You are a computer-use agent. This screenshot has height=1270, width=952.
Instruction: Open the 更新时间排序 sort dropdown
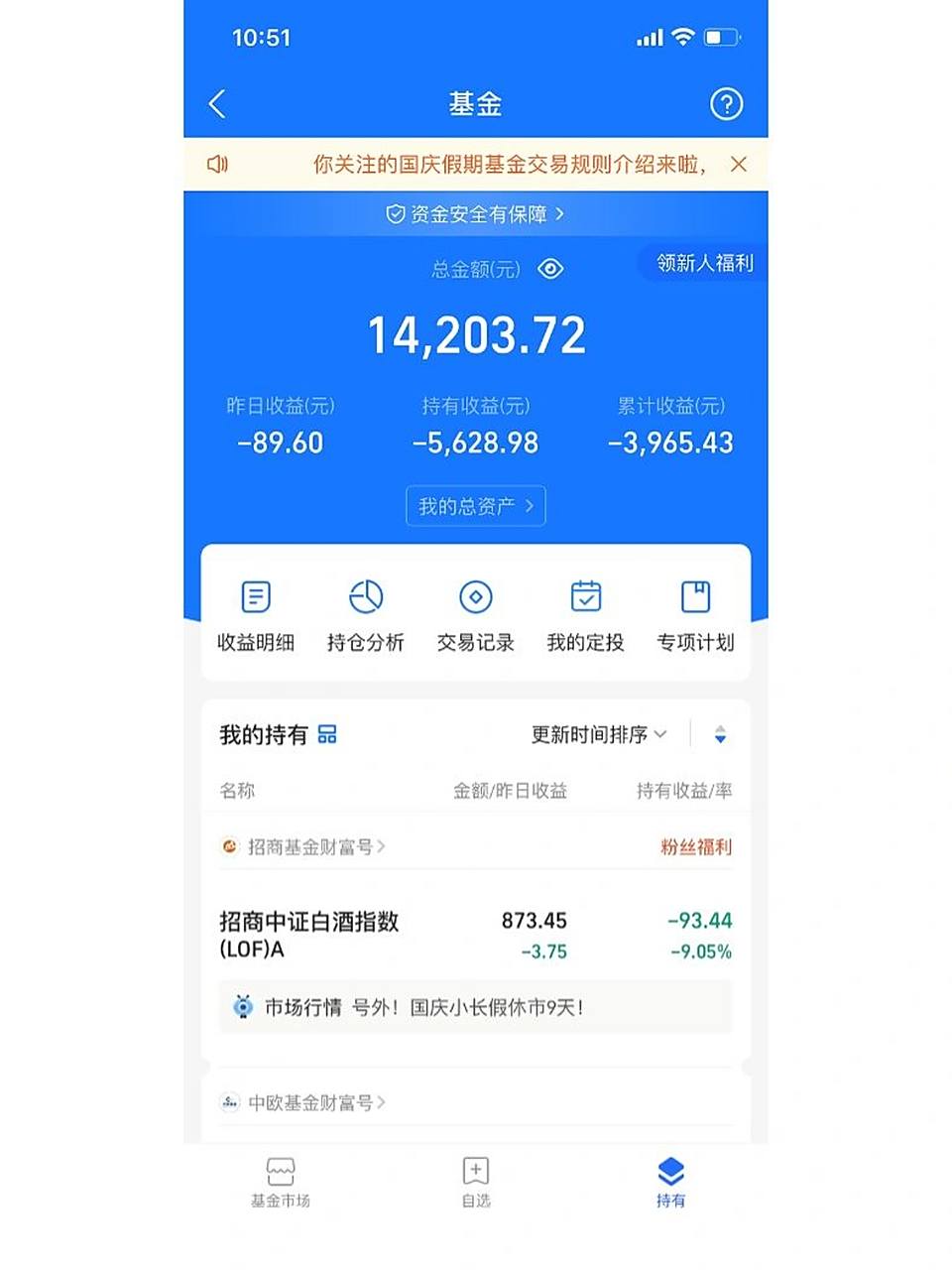[x=595, y=736]
